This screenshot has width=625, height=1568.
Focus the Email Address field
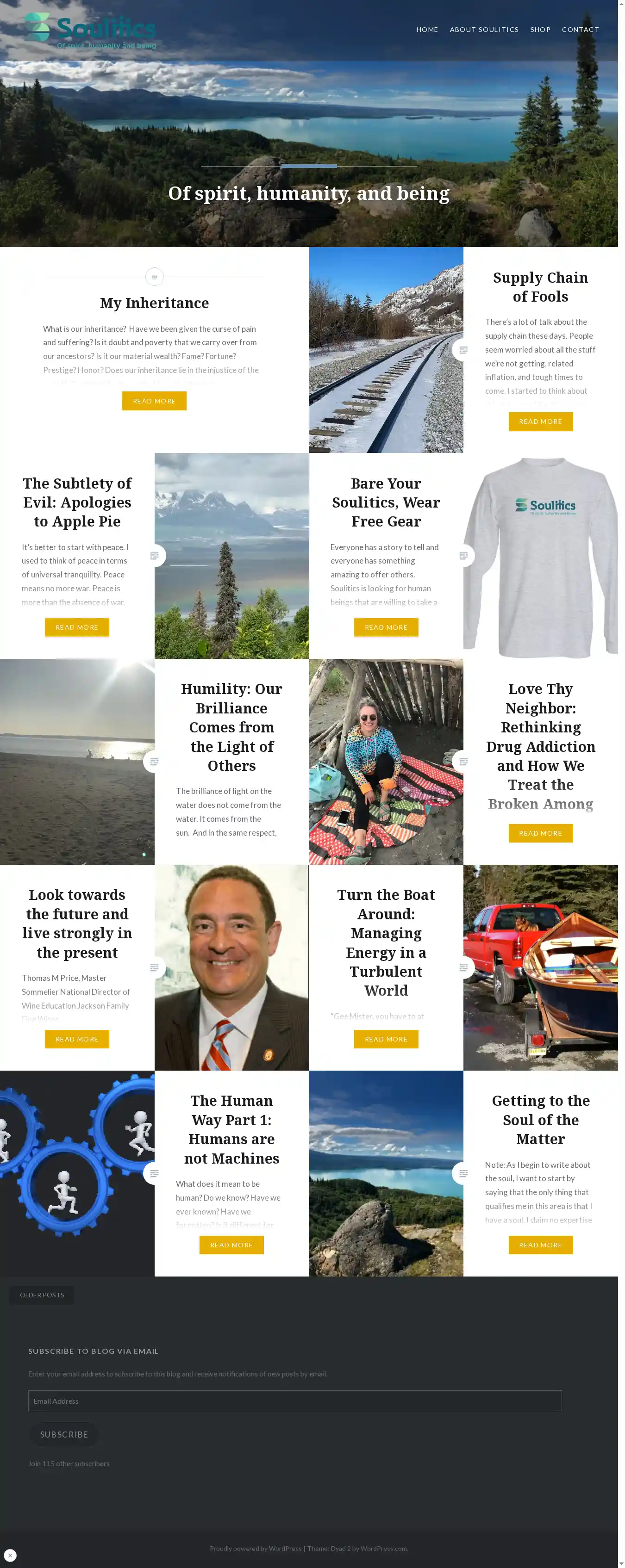[294, 1401]
